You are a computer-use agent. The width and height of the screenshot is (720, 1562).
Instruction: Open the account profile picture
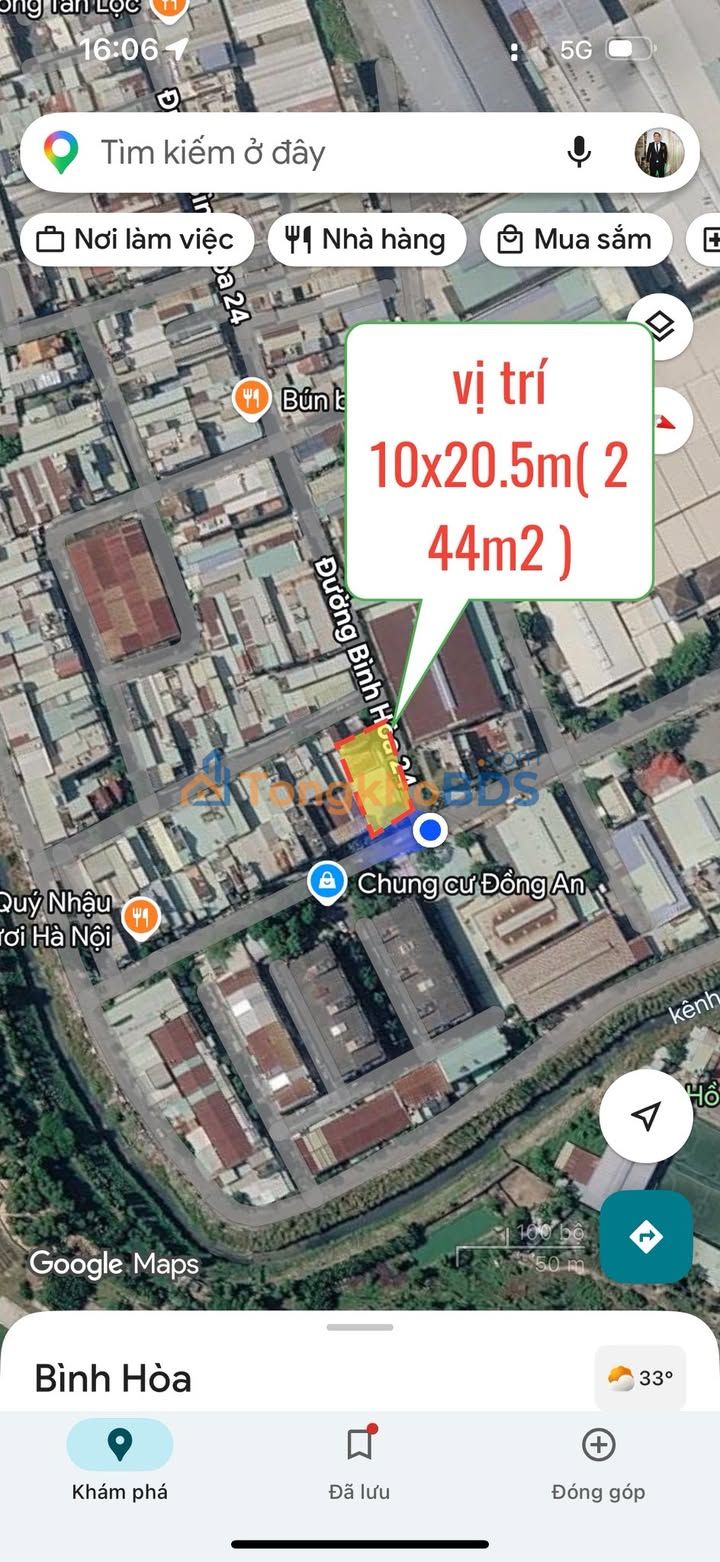[659, 153]
